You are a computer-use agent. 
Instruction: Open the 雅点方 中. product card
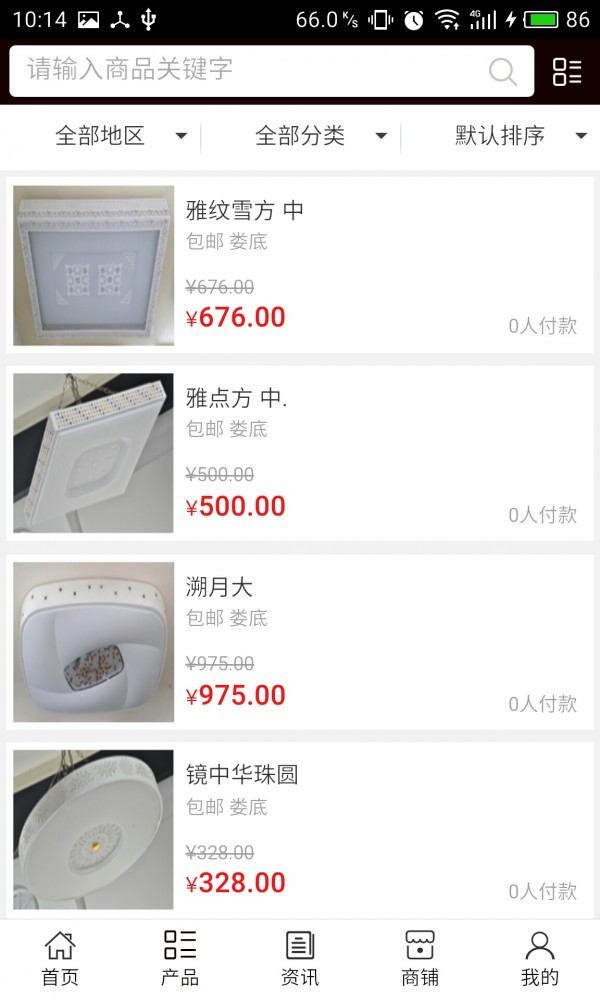pyautogui.click(x=300, y=453)
